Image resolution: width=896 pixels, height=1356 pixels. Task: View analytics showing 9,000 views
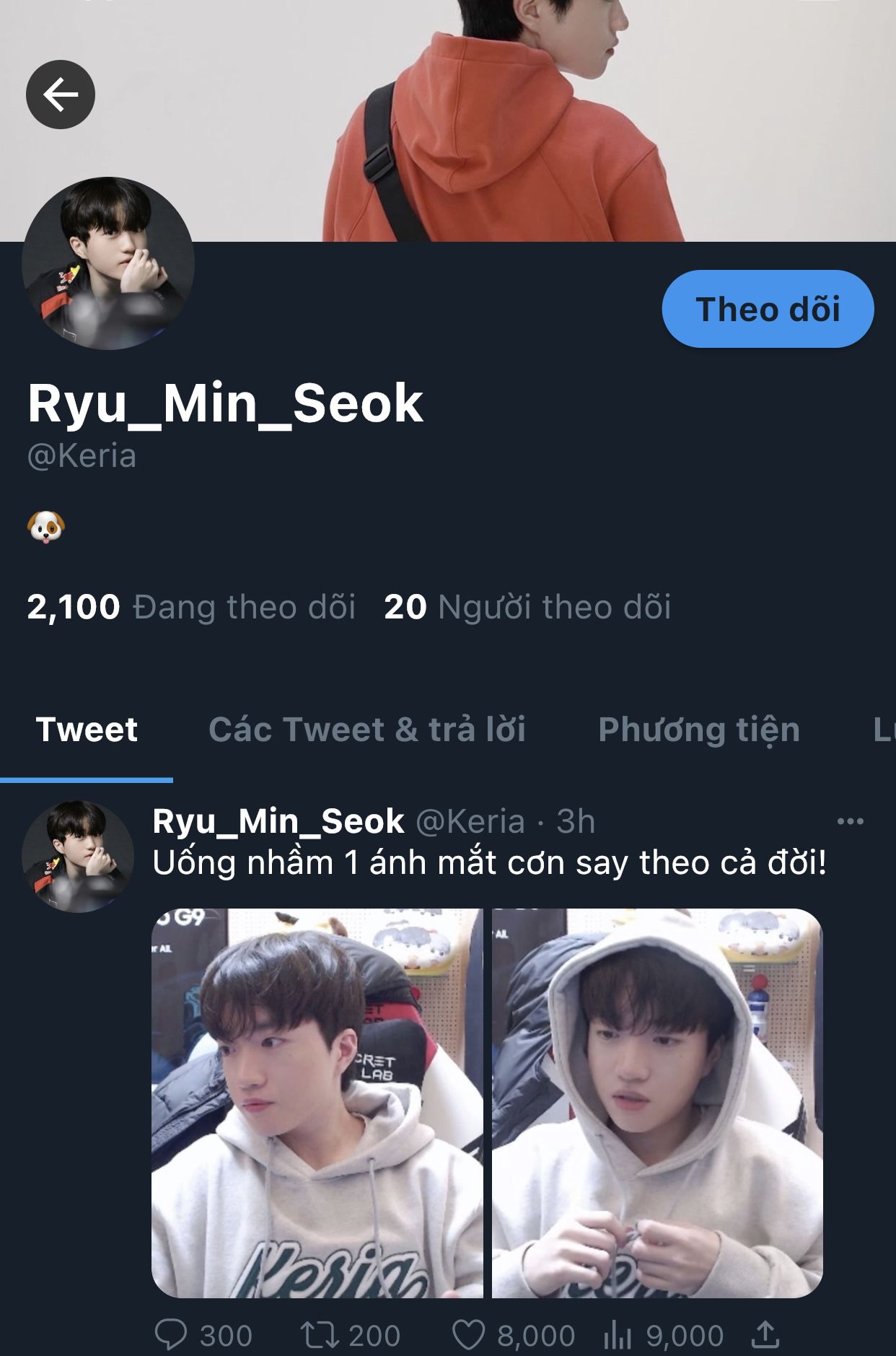618,1335
